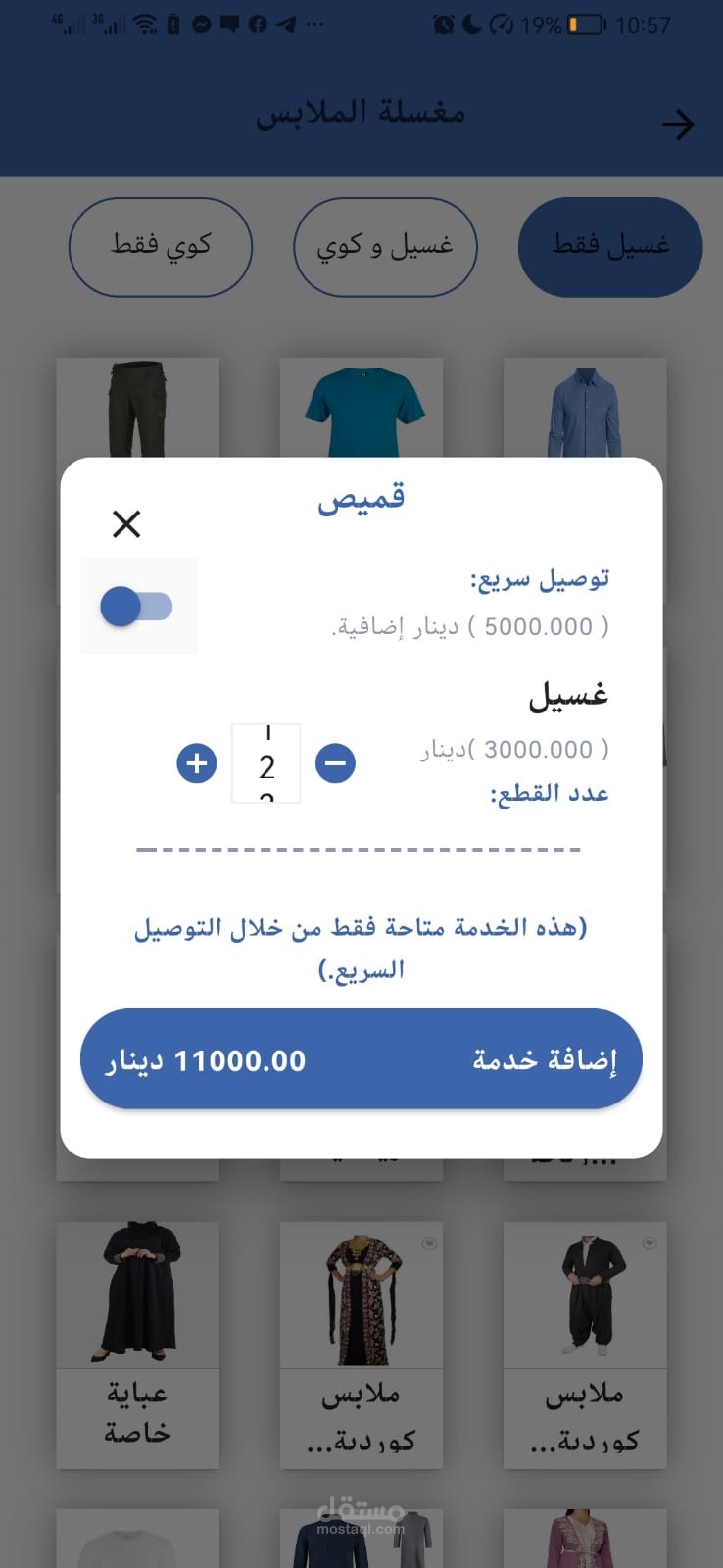Toggle the توصيل سريع switch

tap(137, 607)
